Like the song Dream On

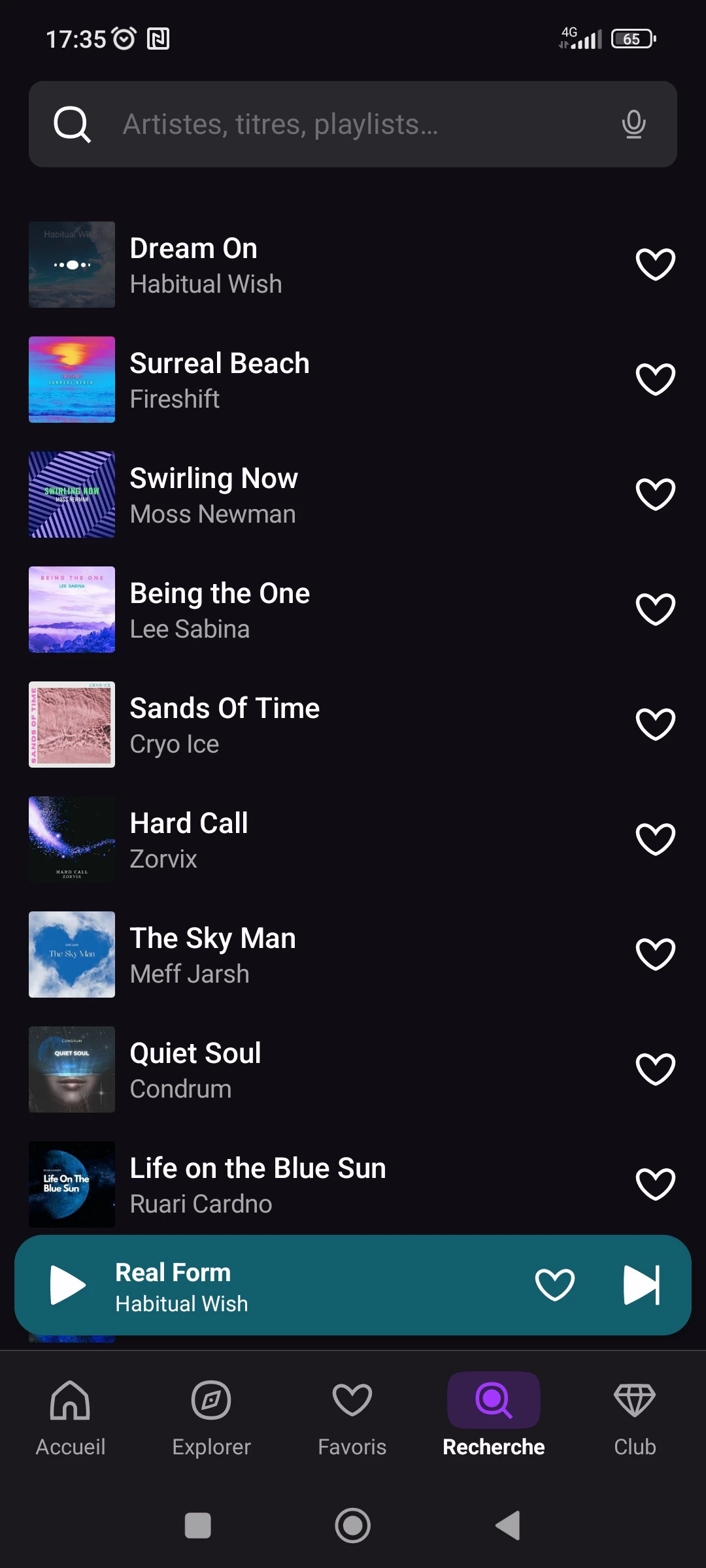point(655,265)
